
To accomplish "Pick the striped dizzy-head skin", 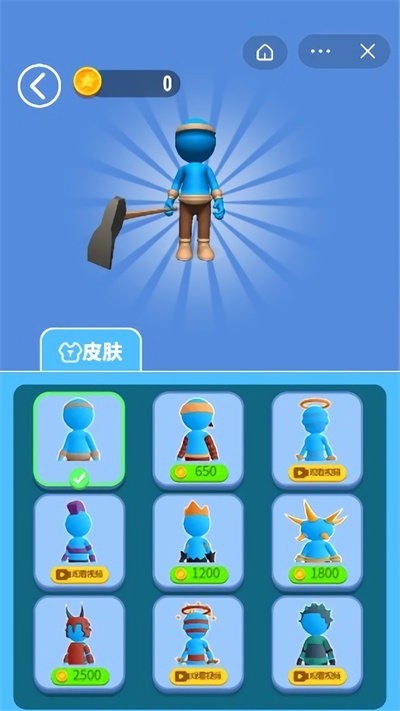I will point(198,644).
